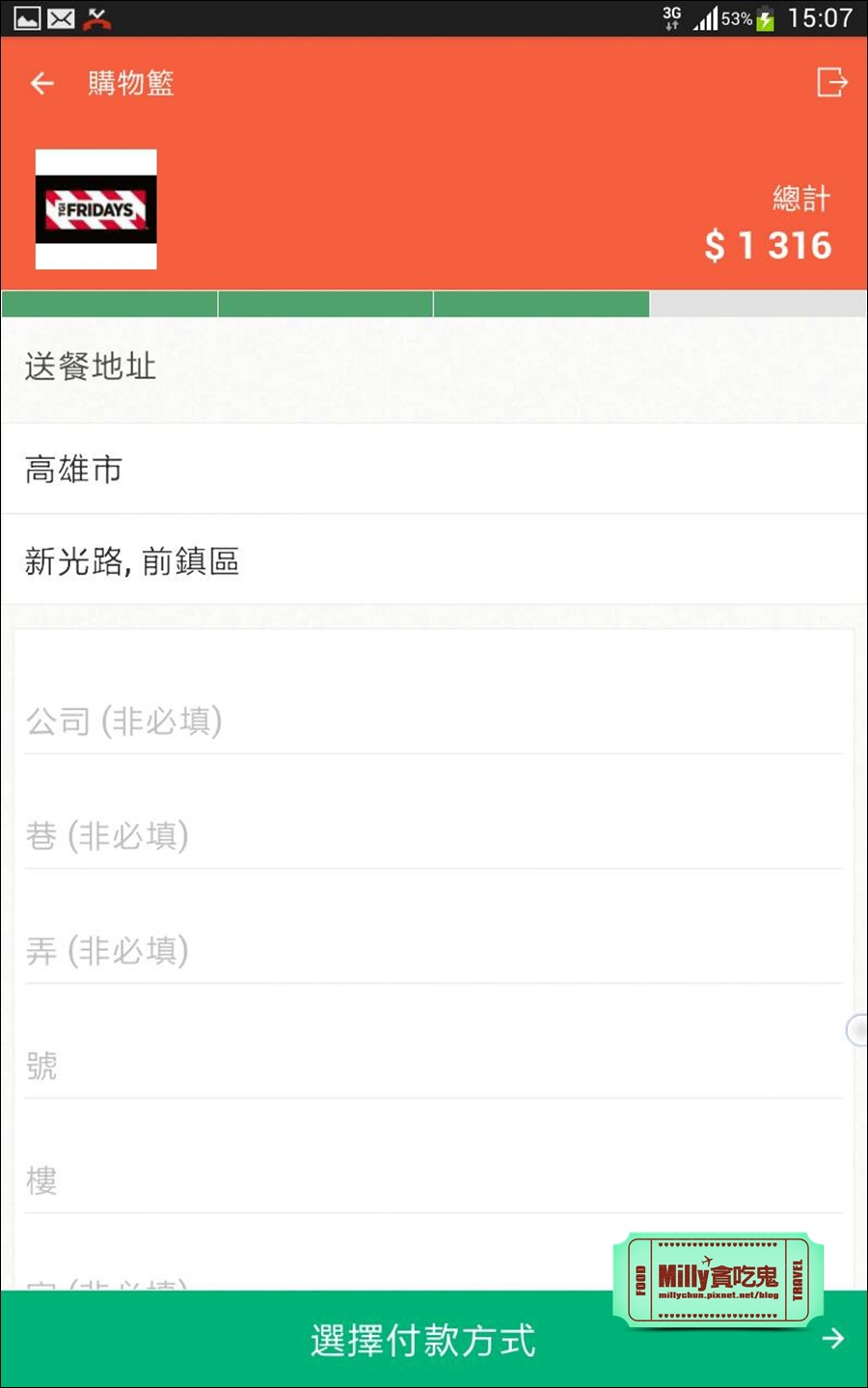Tap the 購物籃 title in the header
Screen dimensions: 868x1388
[x=130, y=83]
